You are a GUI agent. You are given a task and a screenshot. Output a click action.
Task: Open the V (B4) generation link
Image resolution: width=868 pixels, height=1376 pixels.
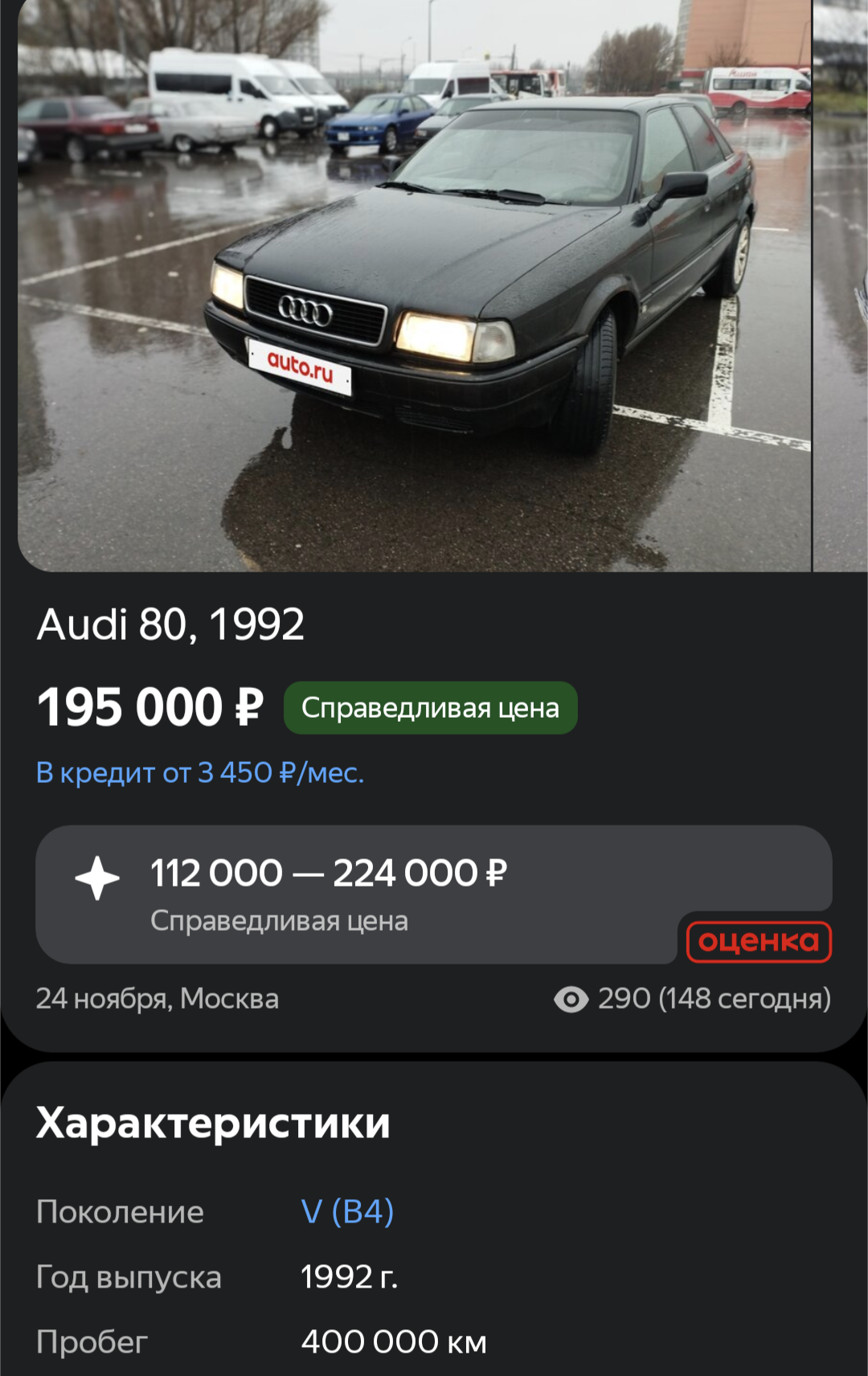click(x=347, y=1211)
